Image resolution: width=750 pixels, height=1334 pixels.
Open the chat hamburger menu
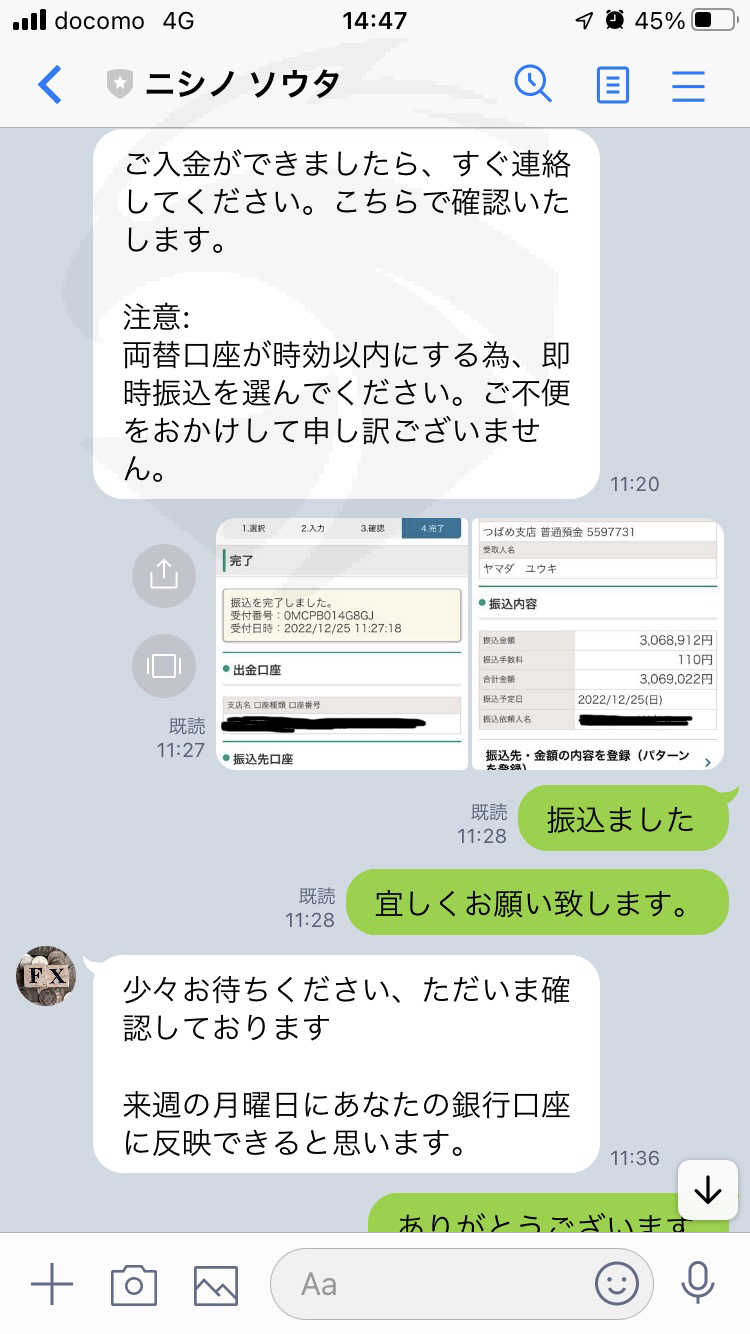688,85
